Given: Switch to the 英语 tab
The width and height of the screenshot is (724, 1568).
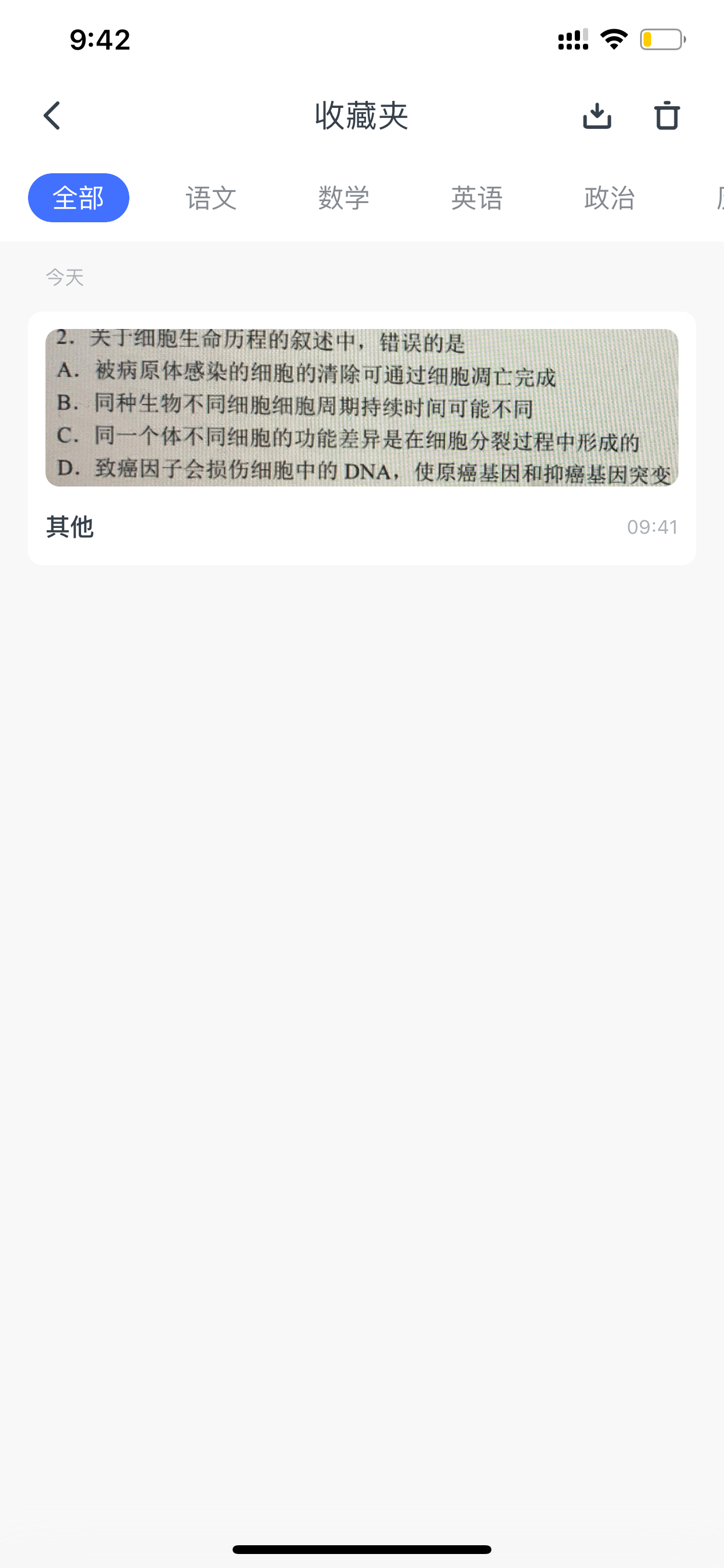Looking at the screenshot, I should click(477, 198).
